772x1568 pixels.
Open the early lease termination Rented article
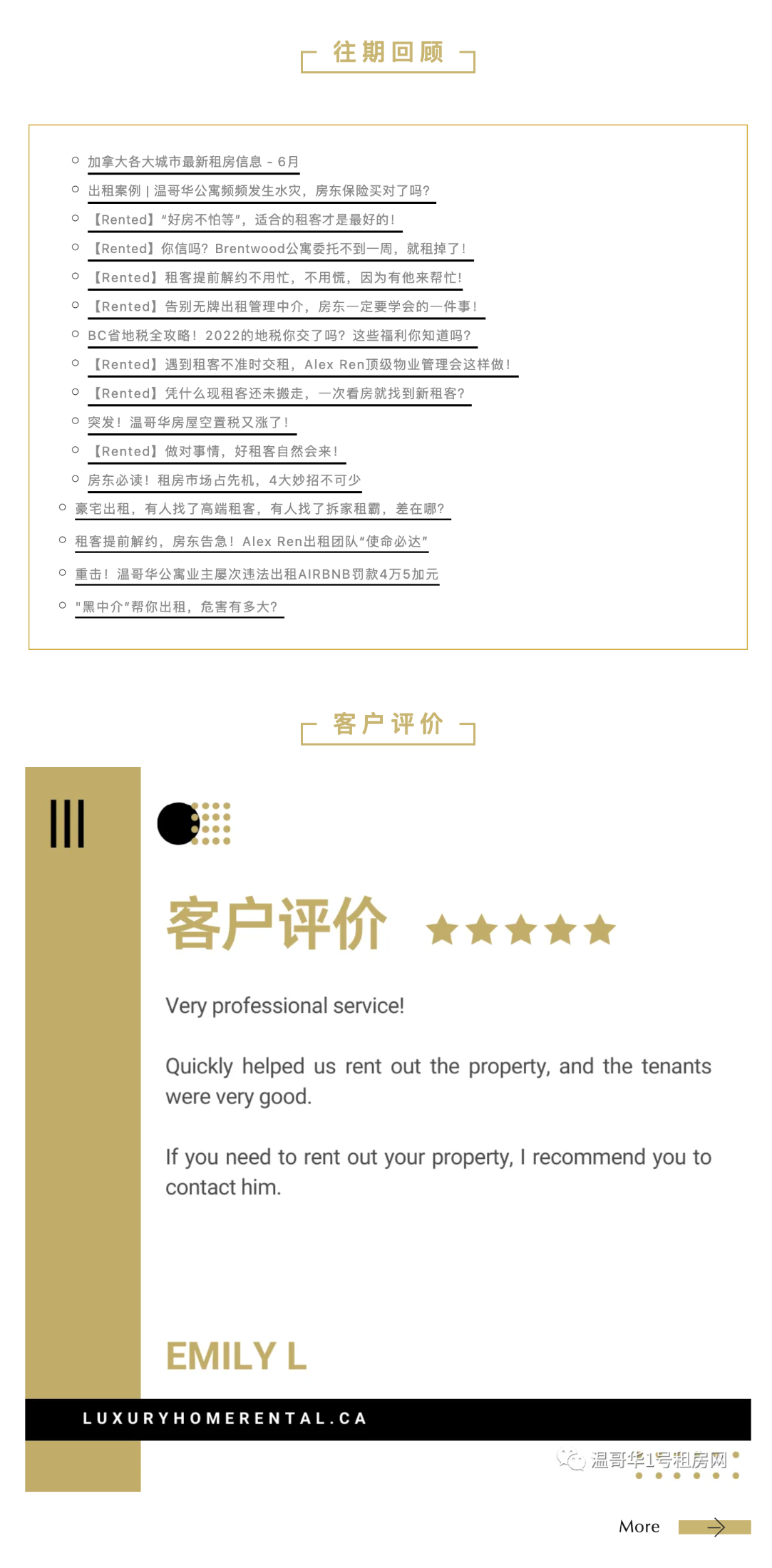pyautogui.click(x=274, y=278)
